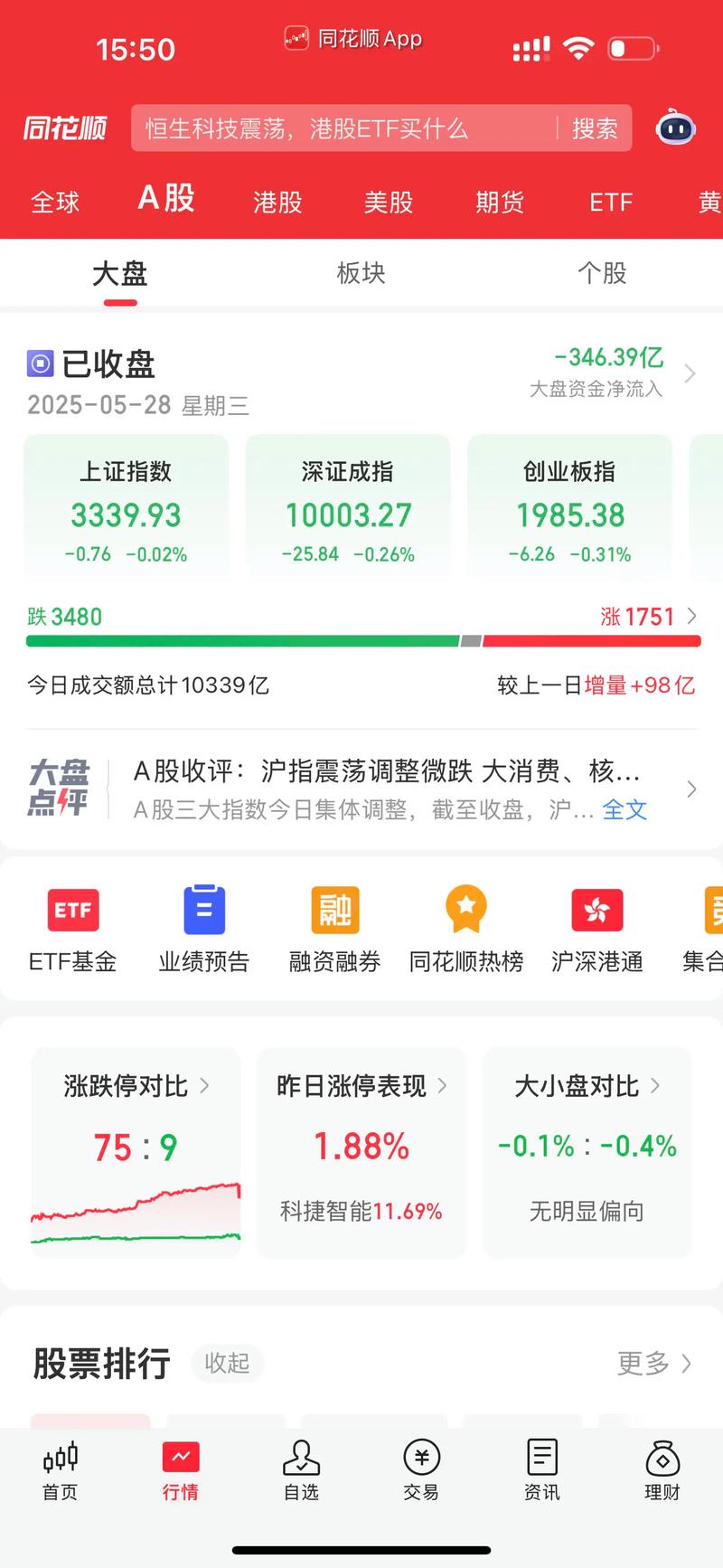The height and width of the screenshot is (1568, 723).
Task: Switch to the 板块 sector tab
Action: [x=361, y=273]
